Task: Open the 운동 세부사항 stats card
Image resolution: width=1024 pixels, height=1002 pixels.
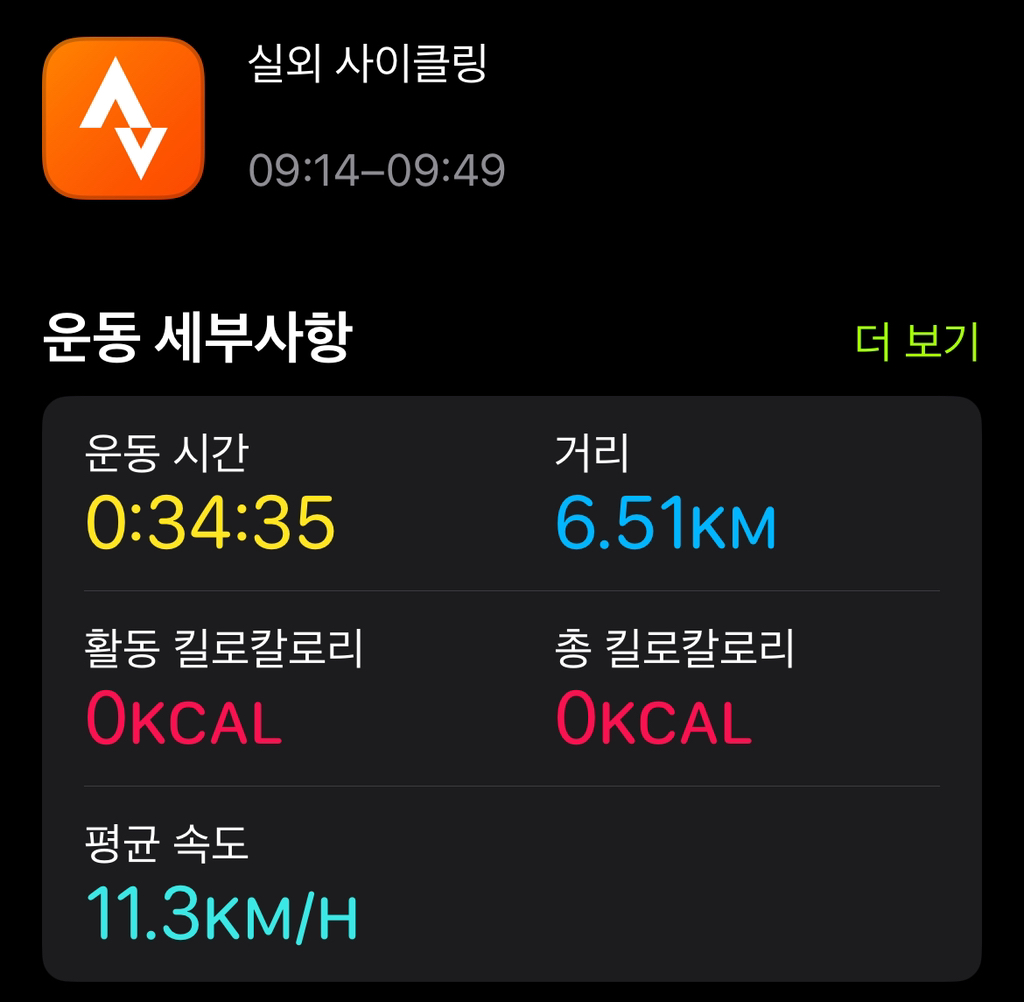Action: (x=511, y=688)
